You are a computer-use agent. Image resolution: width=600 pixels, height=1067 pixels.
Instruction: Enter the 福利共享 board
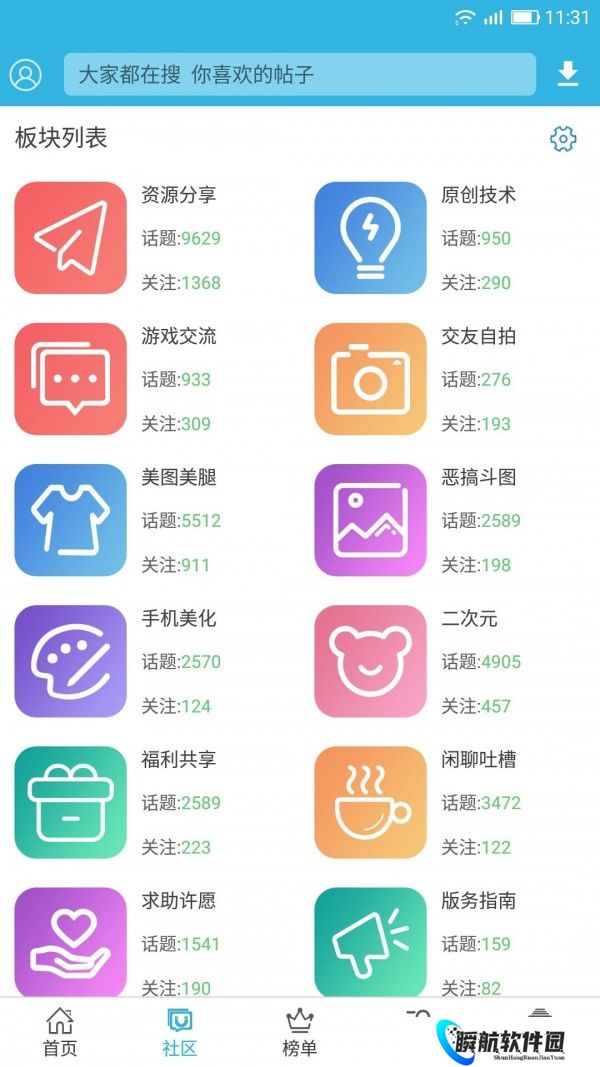(x=71, y=802)
